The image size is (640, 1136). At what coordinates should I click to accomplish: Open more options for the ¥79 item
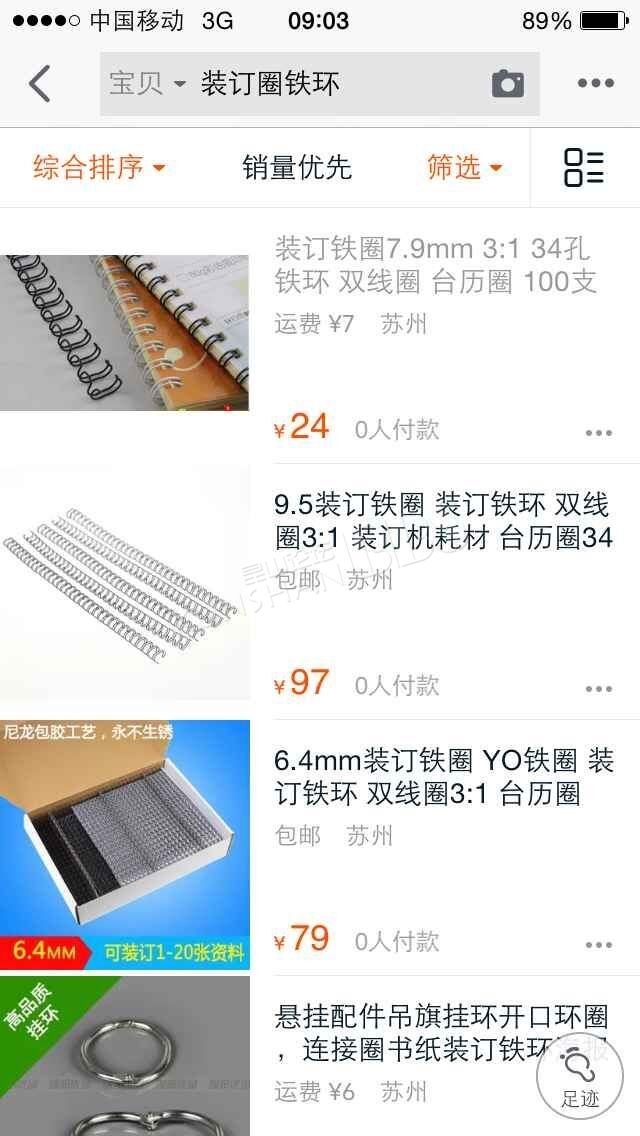[599, 945]
